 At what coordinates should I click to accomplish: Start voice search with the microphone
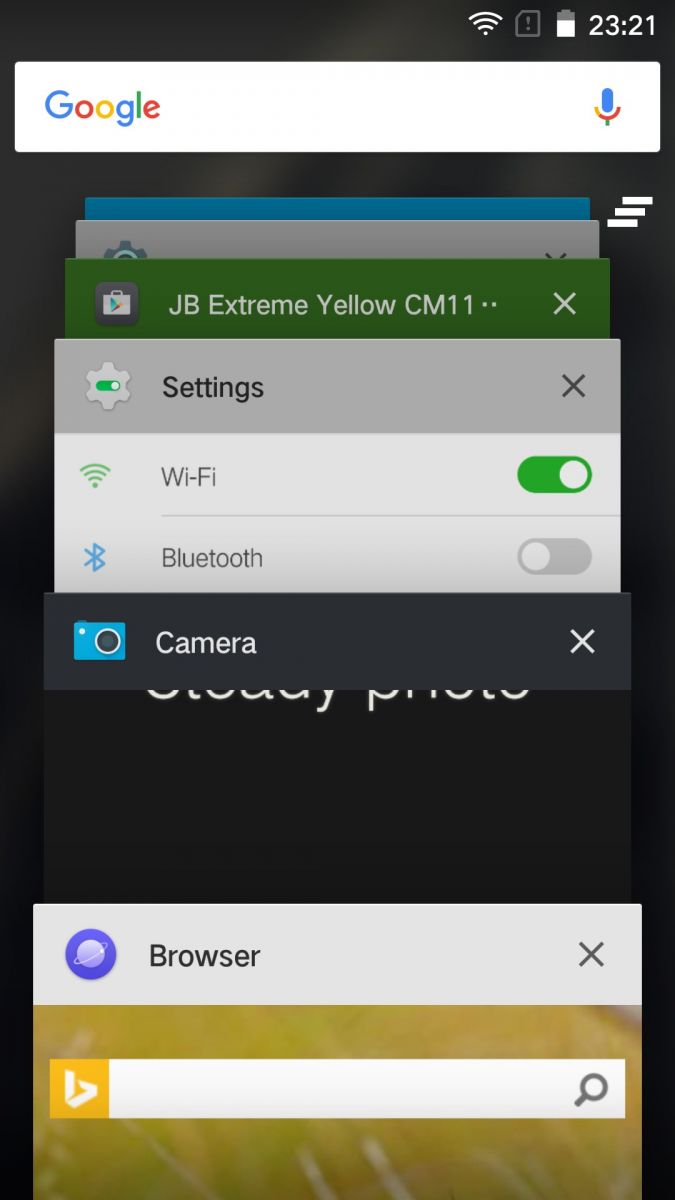607,107
